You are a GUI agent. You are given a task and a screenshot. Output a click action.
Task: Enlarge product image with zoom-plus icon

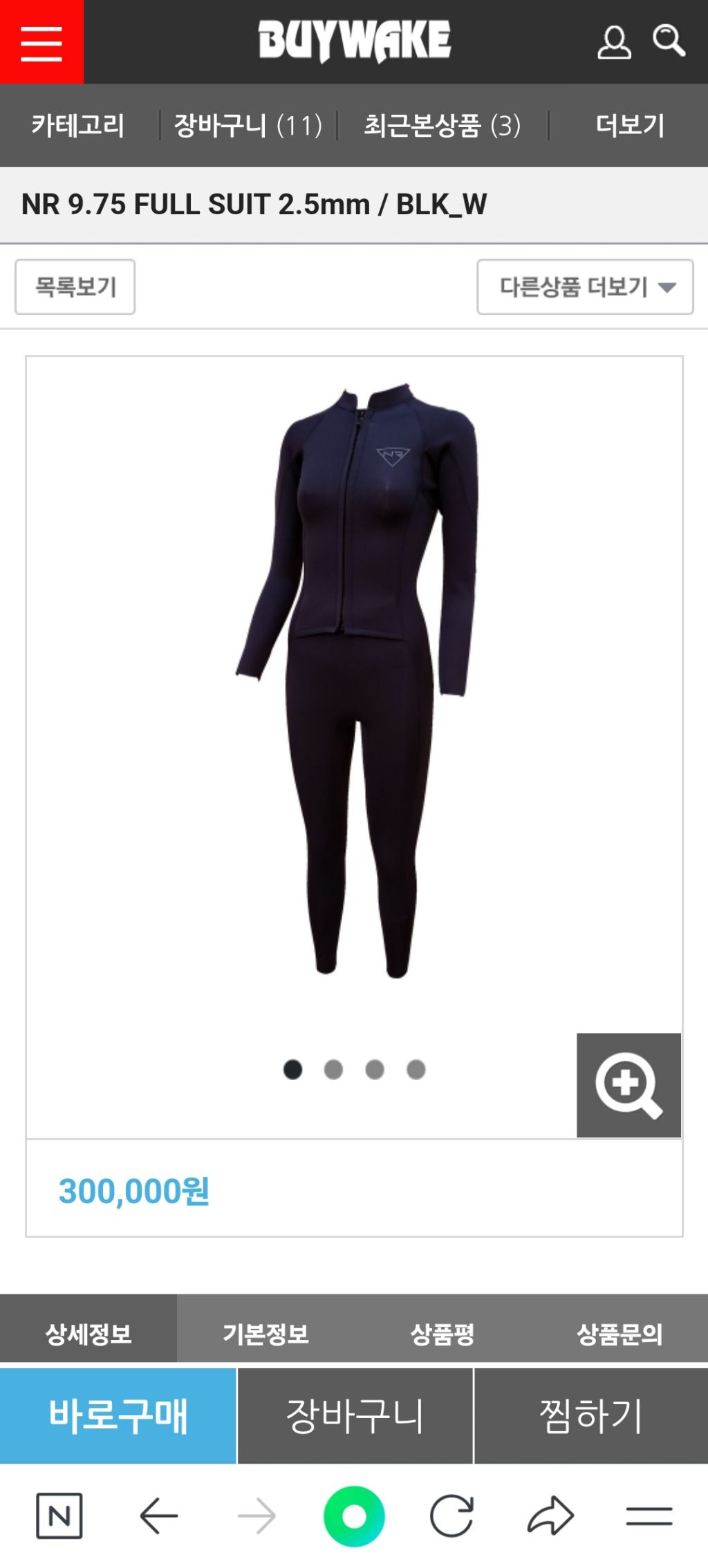point(628,1085)
